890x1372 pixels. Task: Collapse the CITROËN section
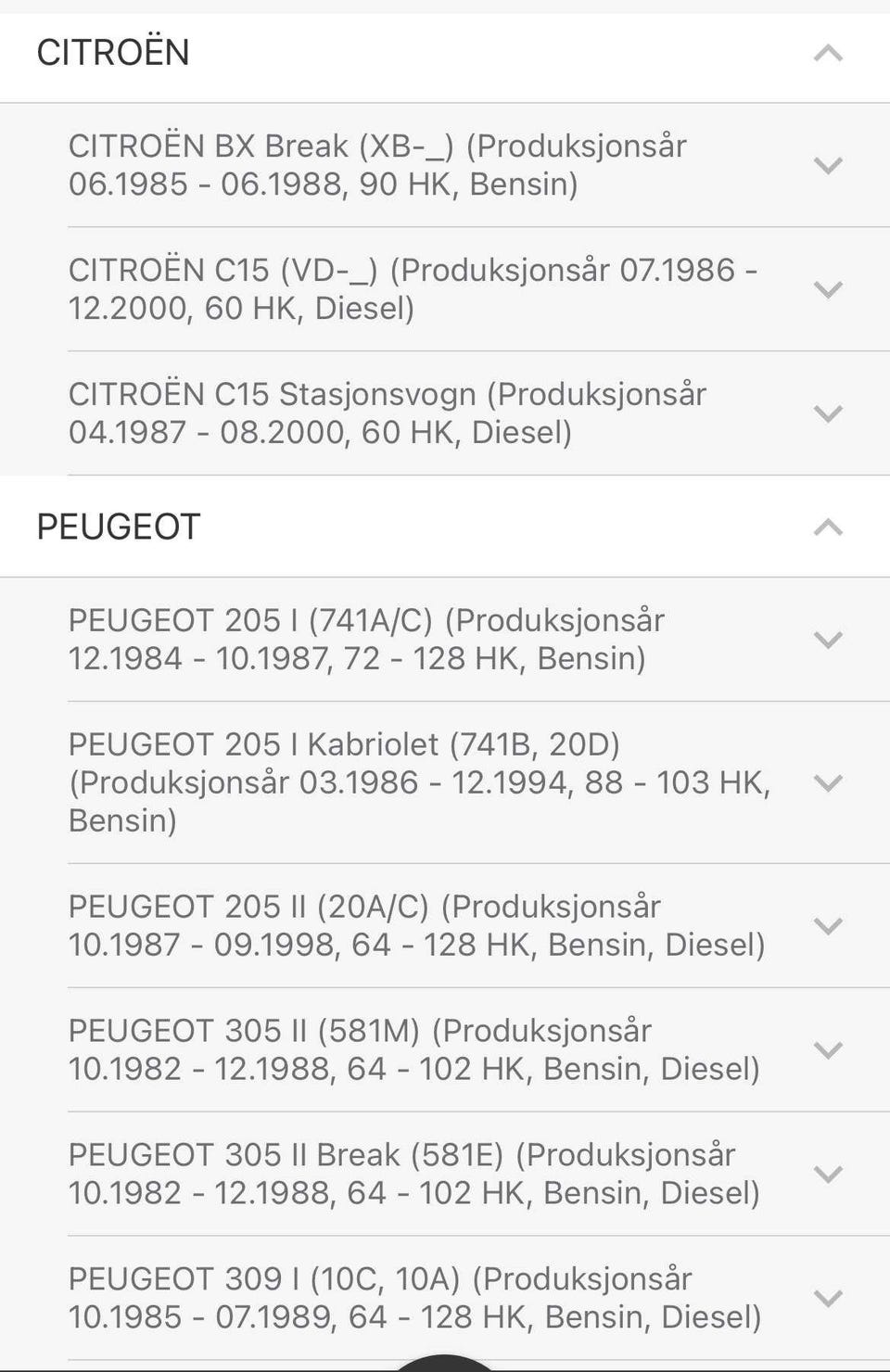(x=827, y=53)
